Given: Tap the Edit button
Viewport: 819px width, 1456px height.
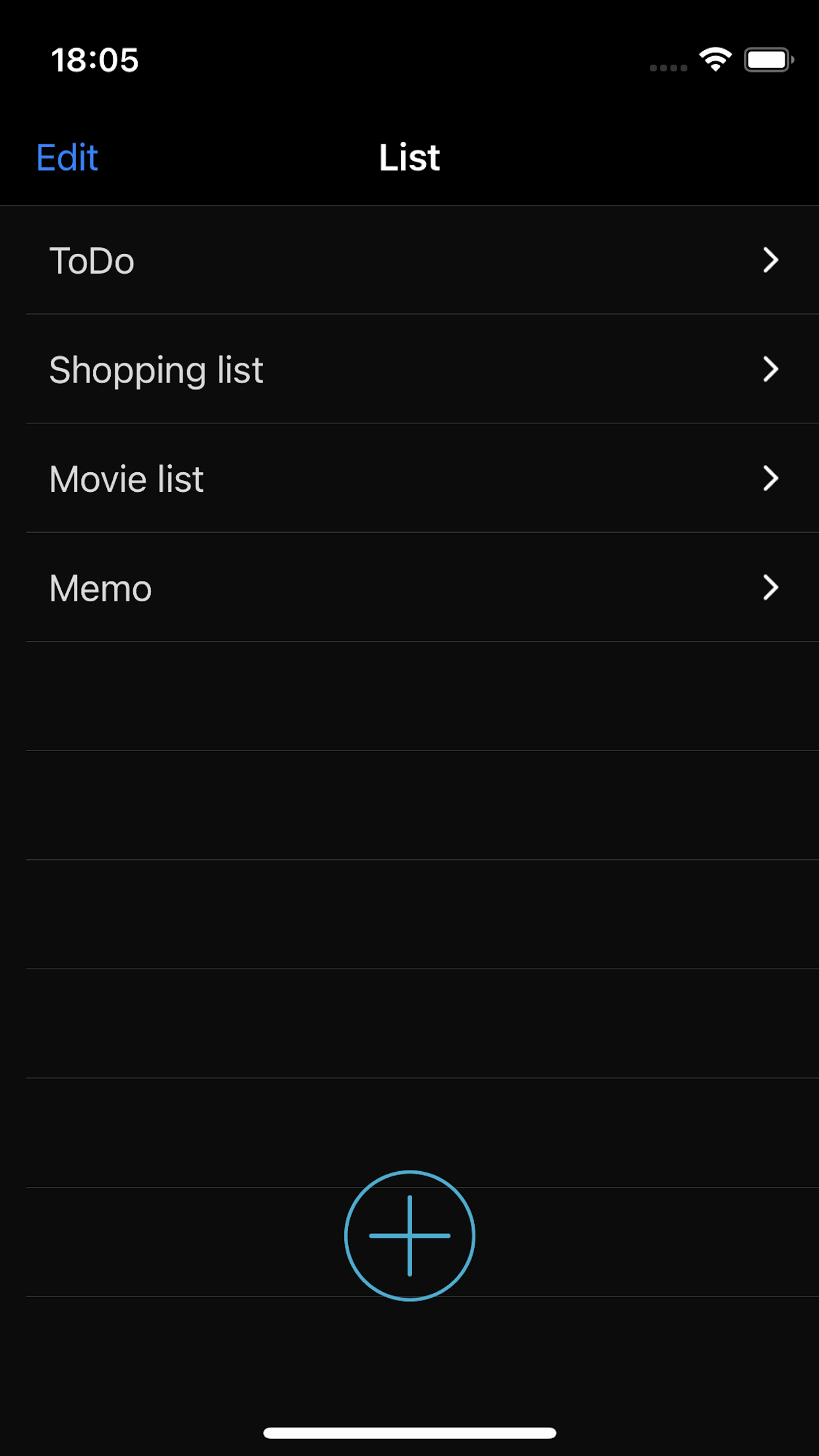Looking at the screenshot, I should pos(67,158).
